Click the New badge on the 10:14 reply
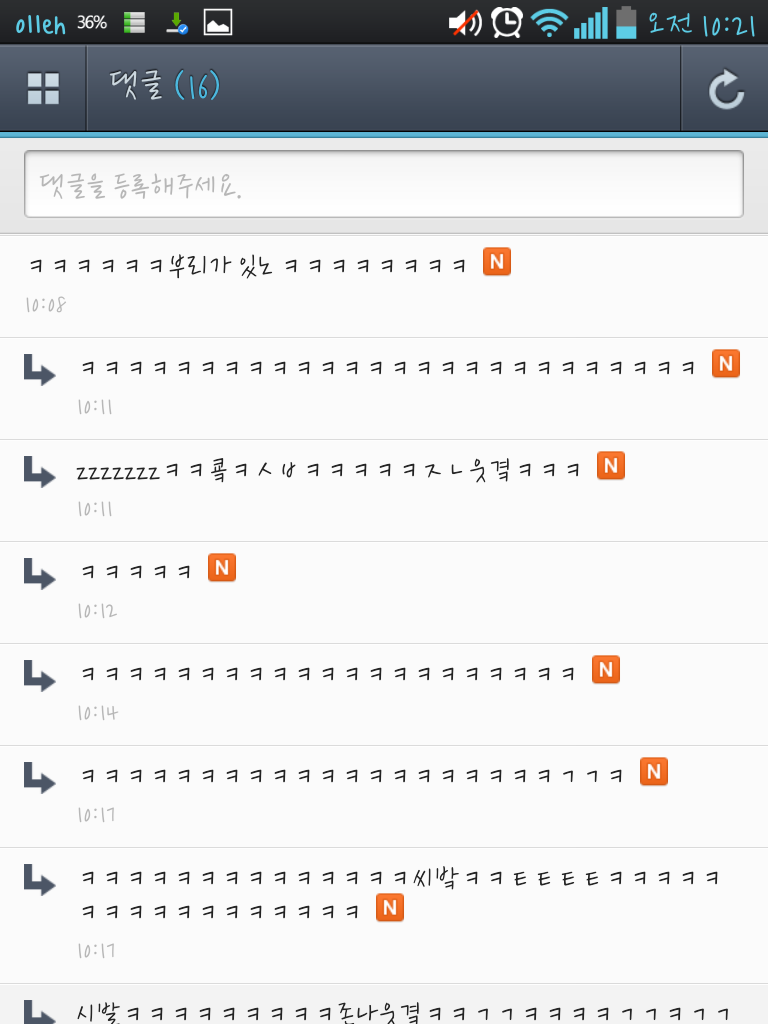This screenshot has height=1024, width=768. (605, 669)
